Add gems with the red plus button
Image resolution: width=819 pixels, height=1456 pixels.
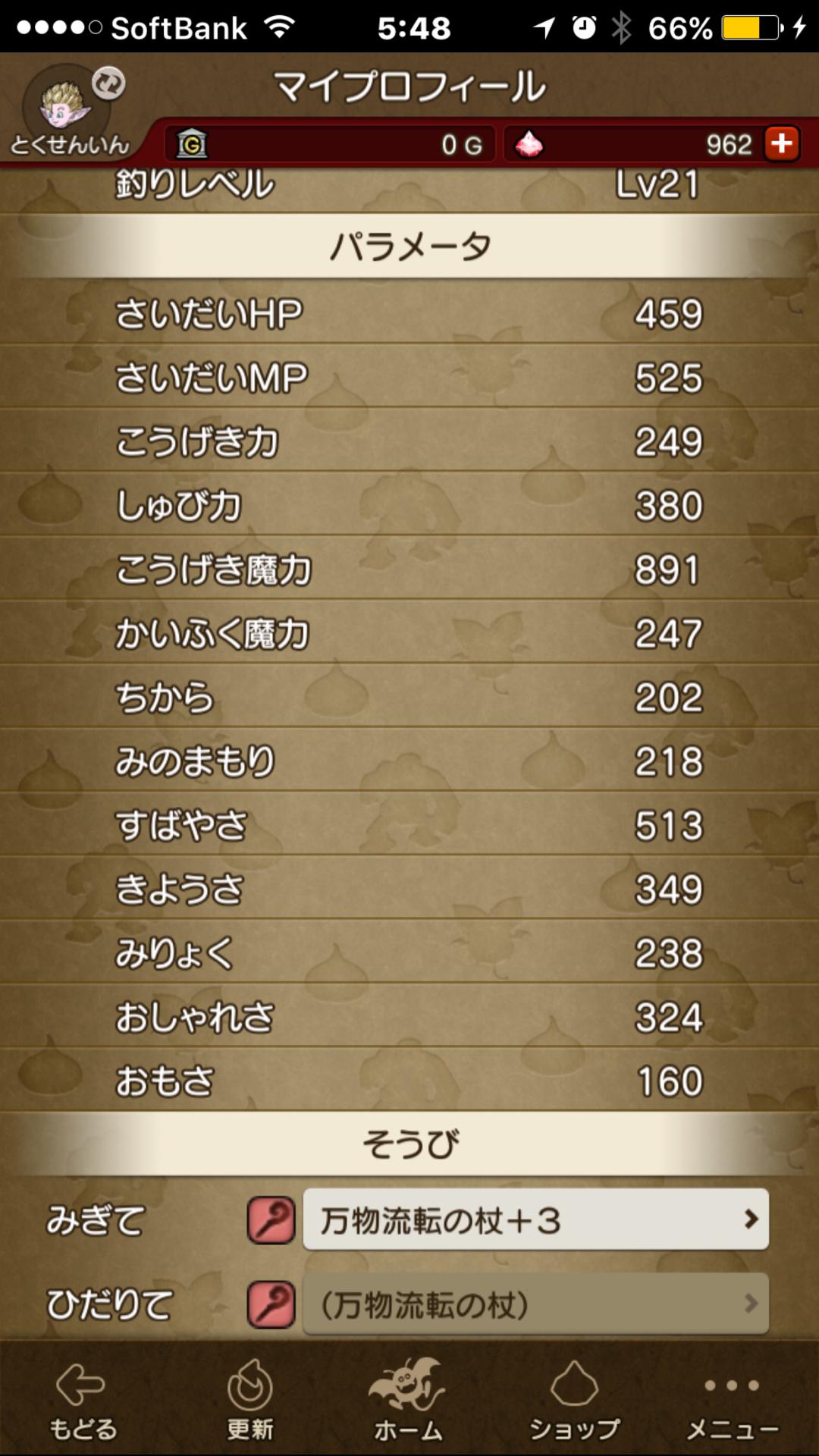coord(782,143)
